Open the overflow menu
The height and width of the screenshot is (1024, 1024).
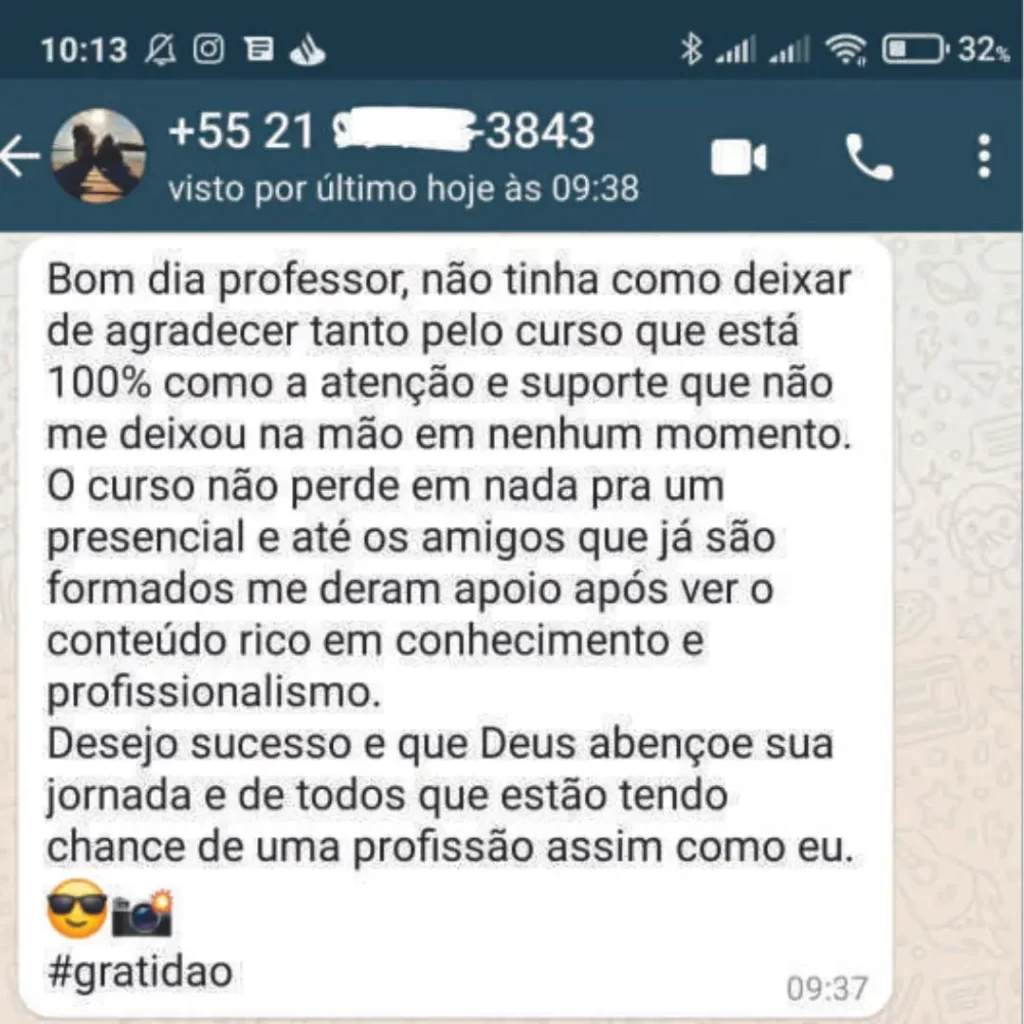point(984,158)
